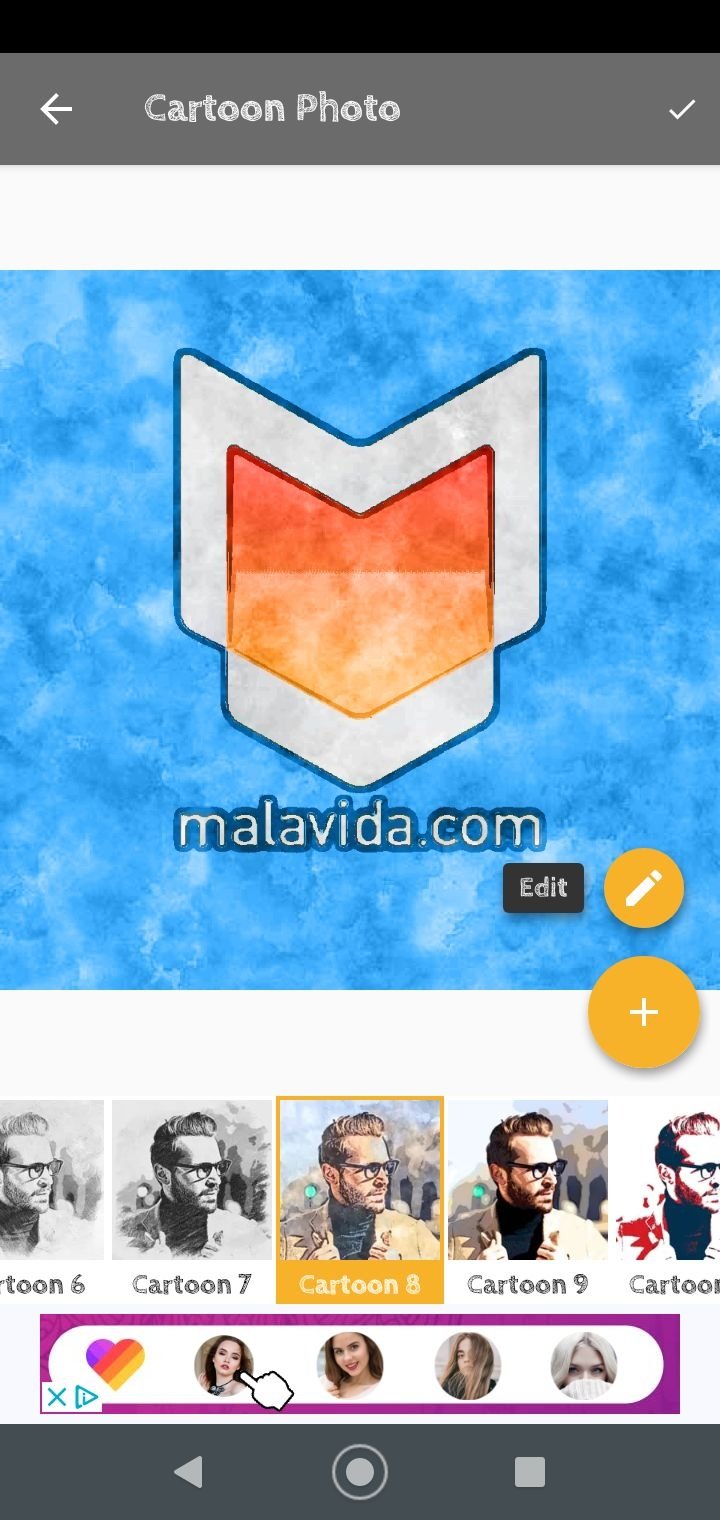
Task: Tap the system home button
Action: tap(360, 1472)
